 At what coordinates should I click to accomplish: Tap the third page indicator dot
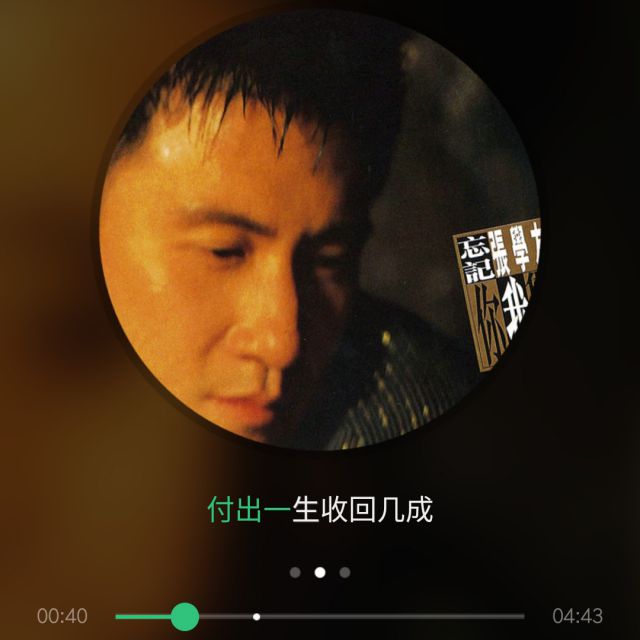pos(345,573)
